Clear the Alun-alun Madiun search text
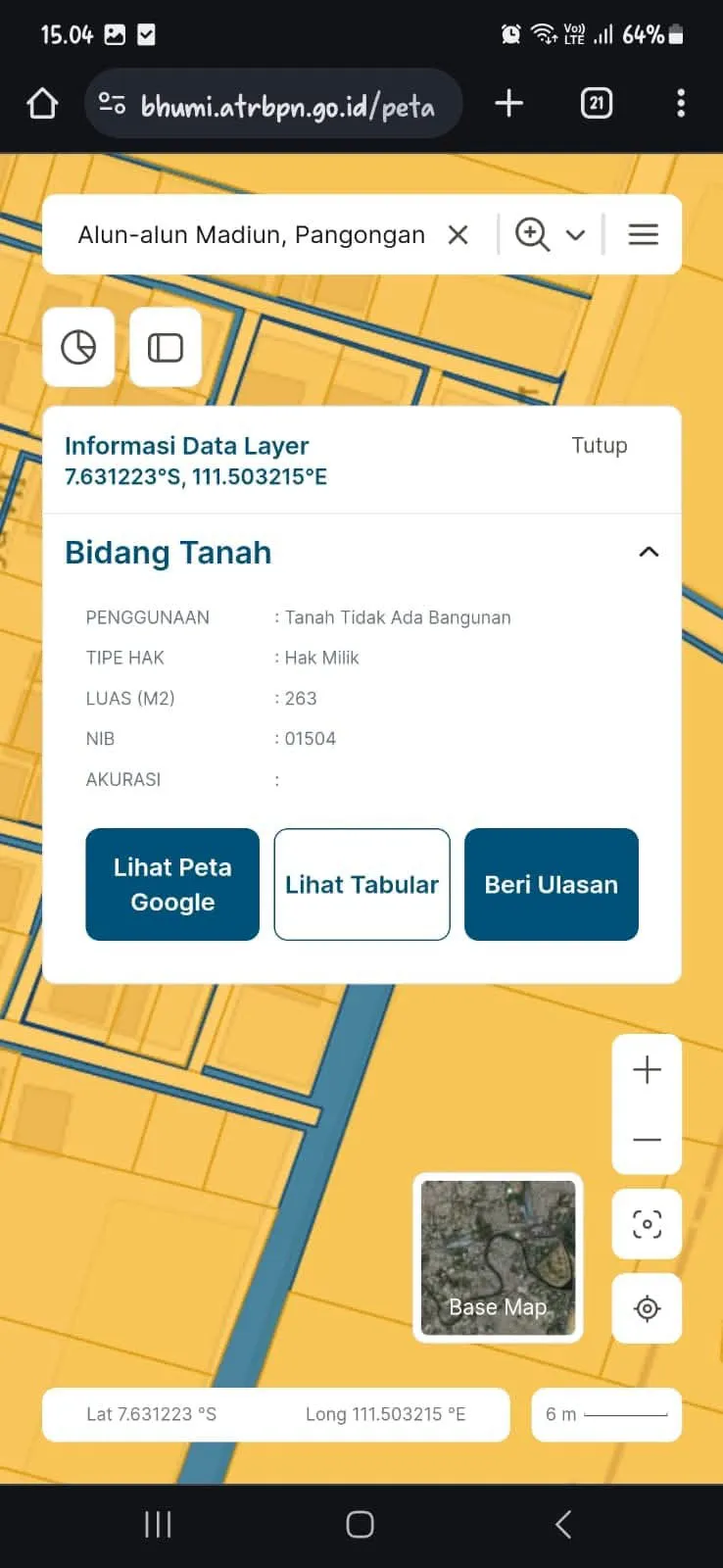The image size is (723, 1568). [458, 235]
